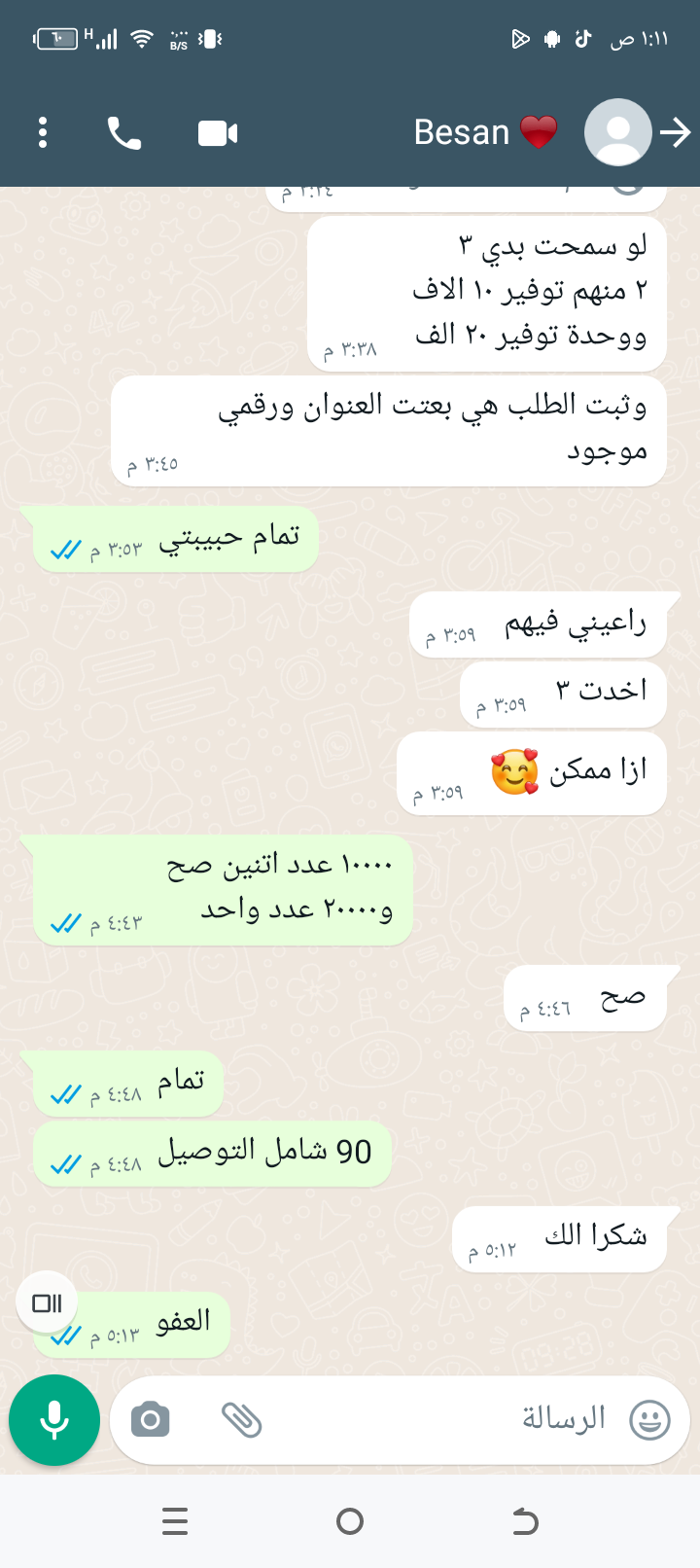Tap the system back button
Viewport: 700px width, 1568px height.
click(525, 1521)
